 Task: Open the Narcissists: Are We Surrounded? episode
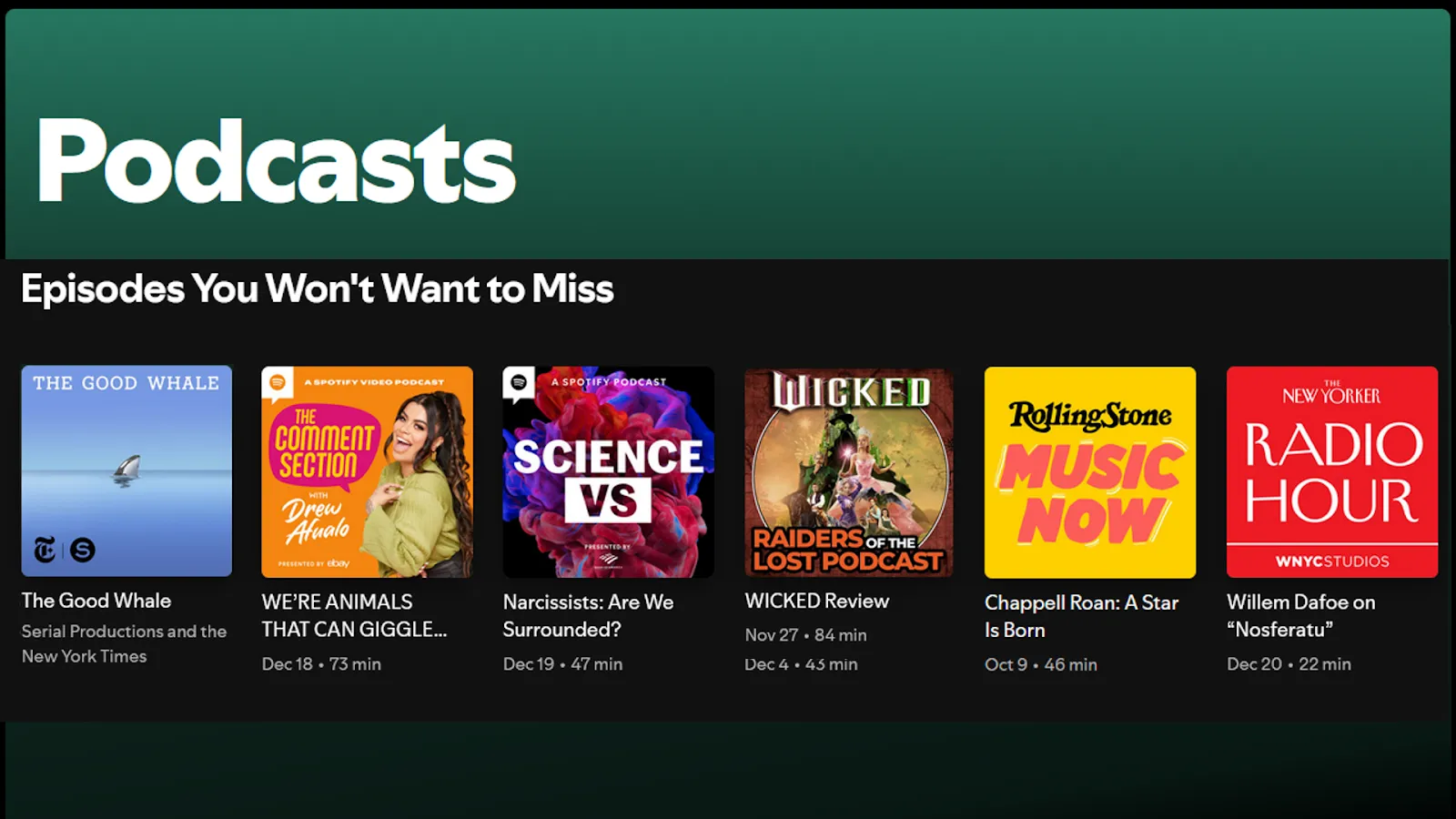608,471
